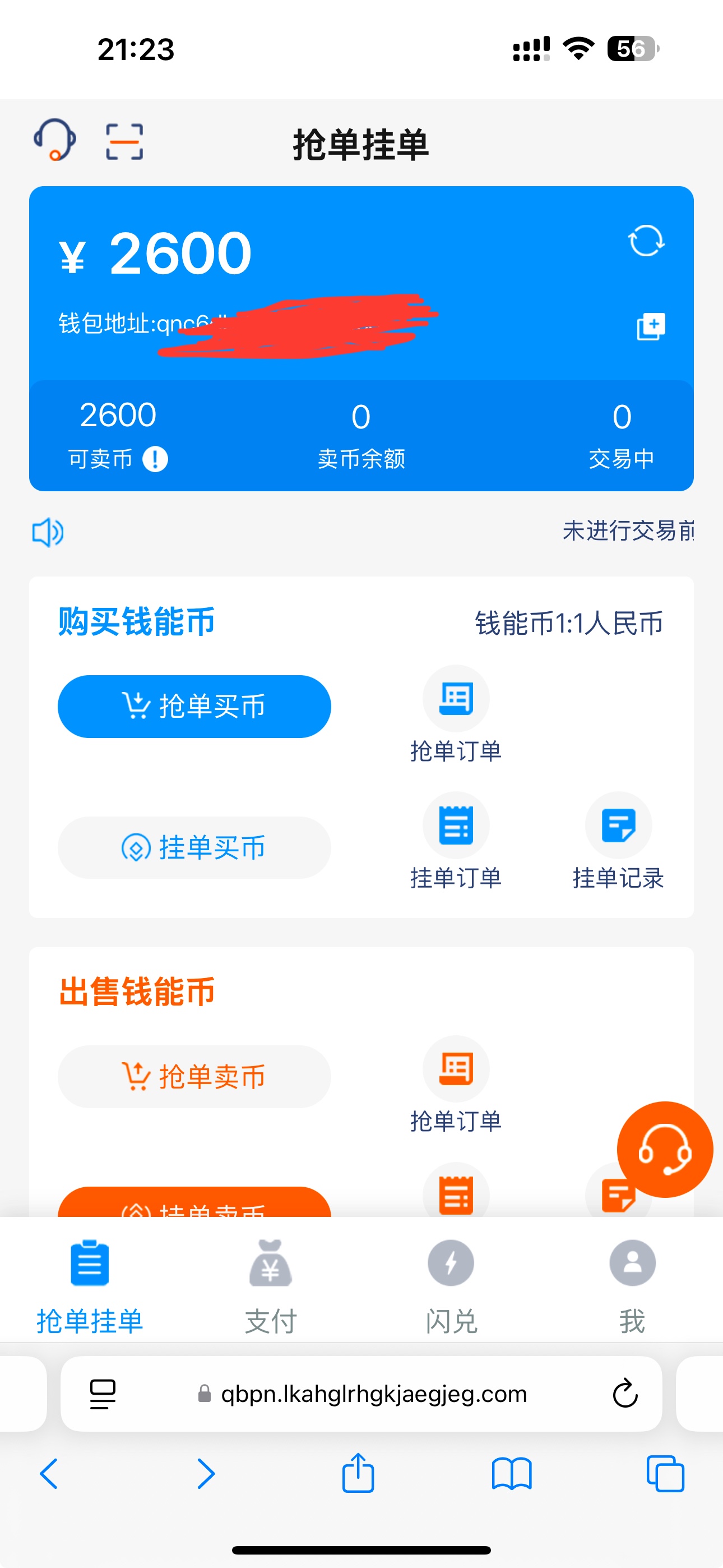Show info about 可卖币
723x1568 pixels.
[155, 459]
